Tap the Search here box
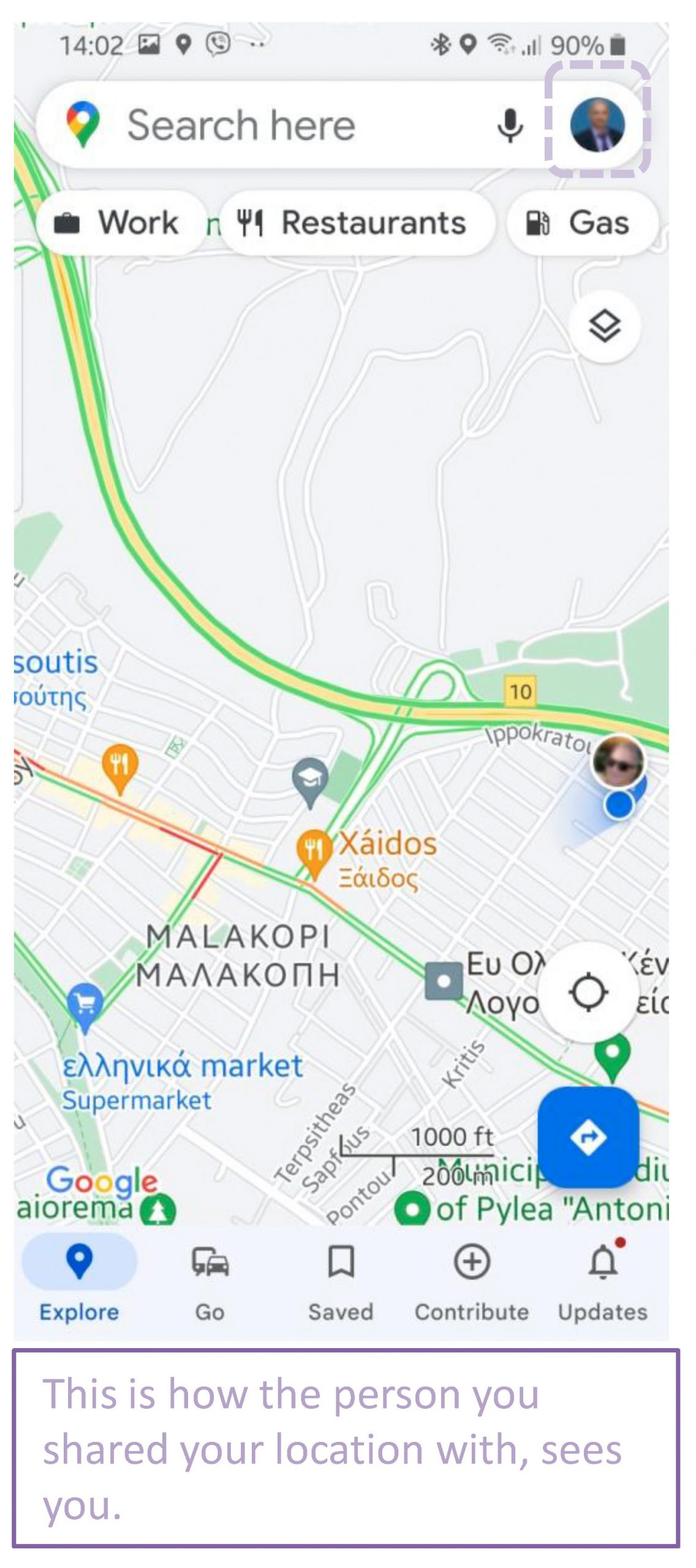 276,126
